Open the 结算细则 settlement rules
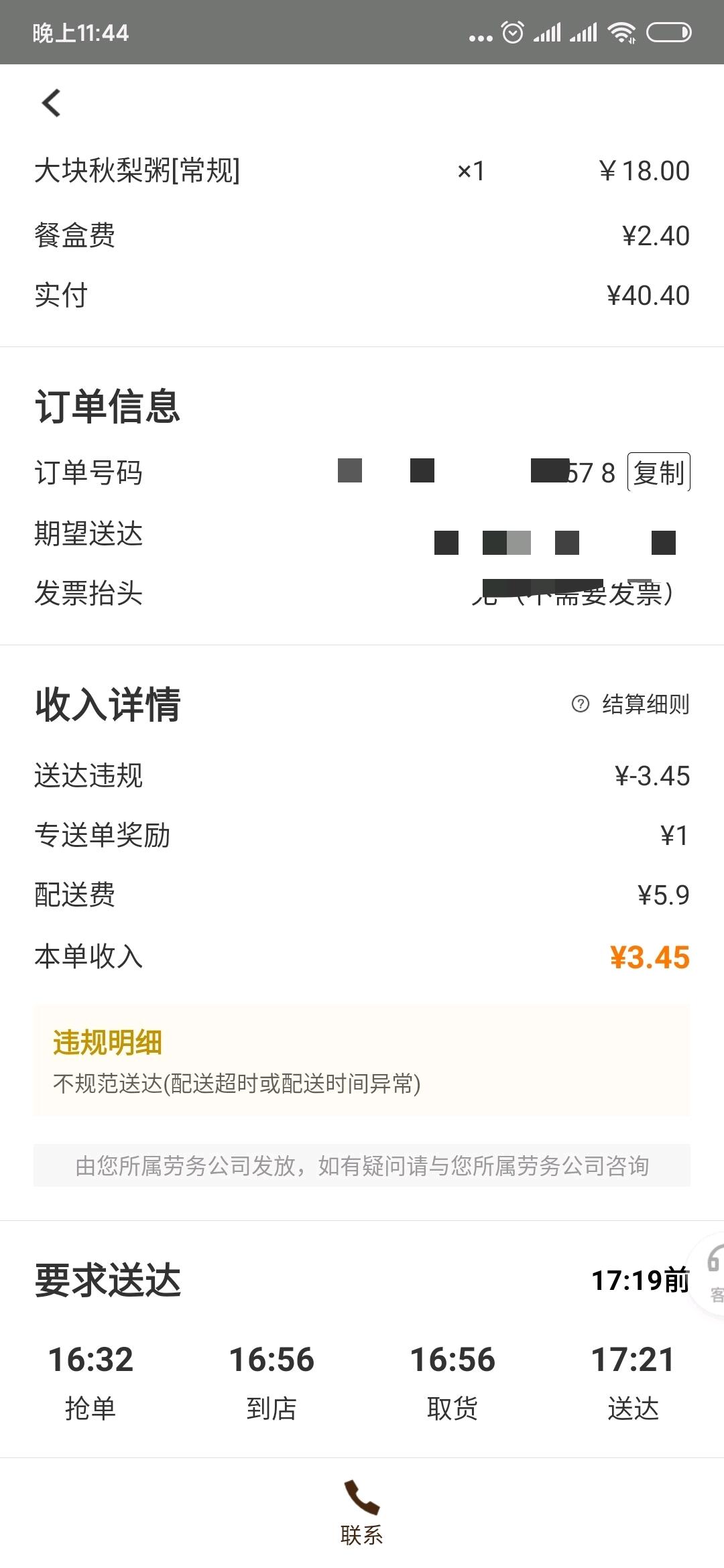 (631, 704)
